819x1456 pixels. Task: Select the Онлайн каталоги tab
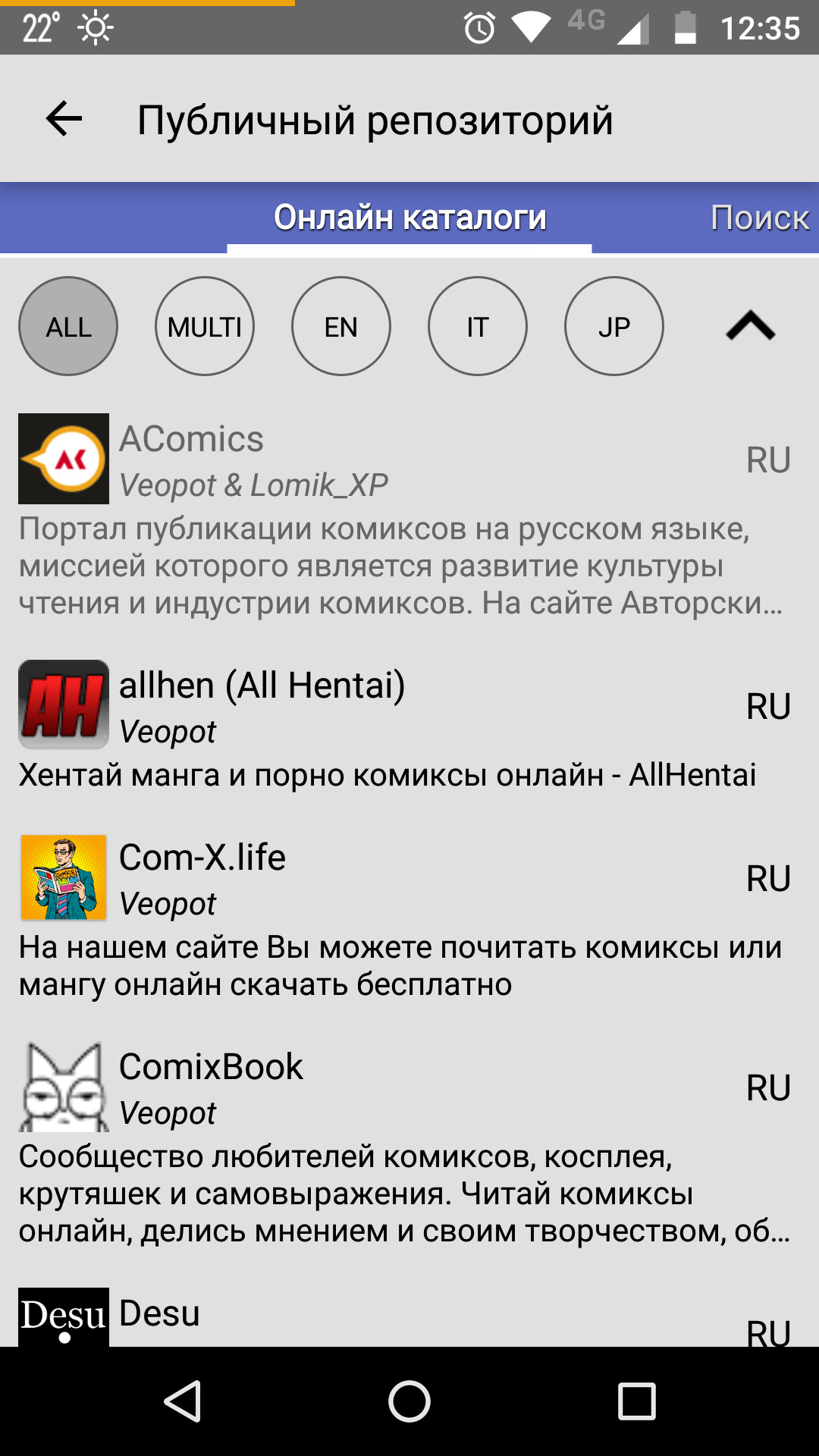(409, 218)
